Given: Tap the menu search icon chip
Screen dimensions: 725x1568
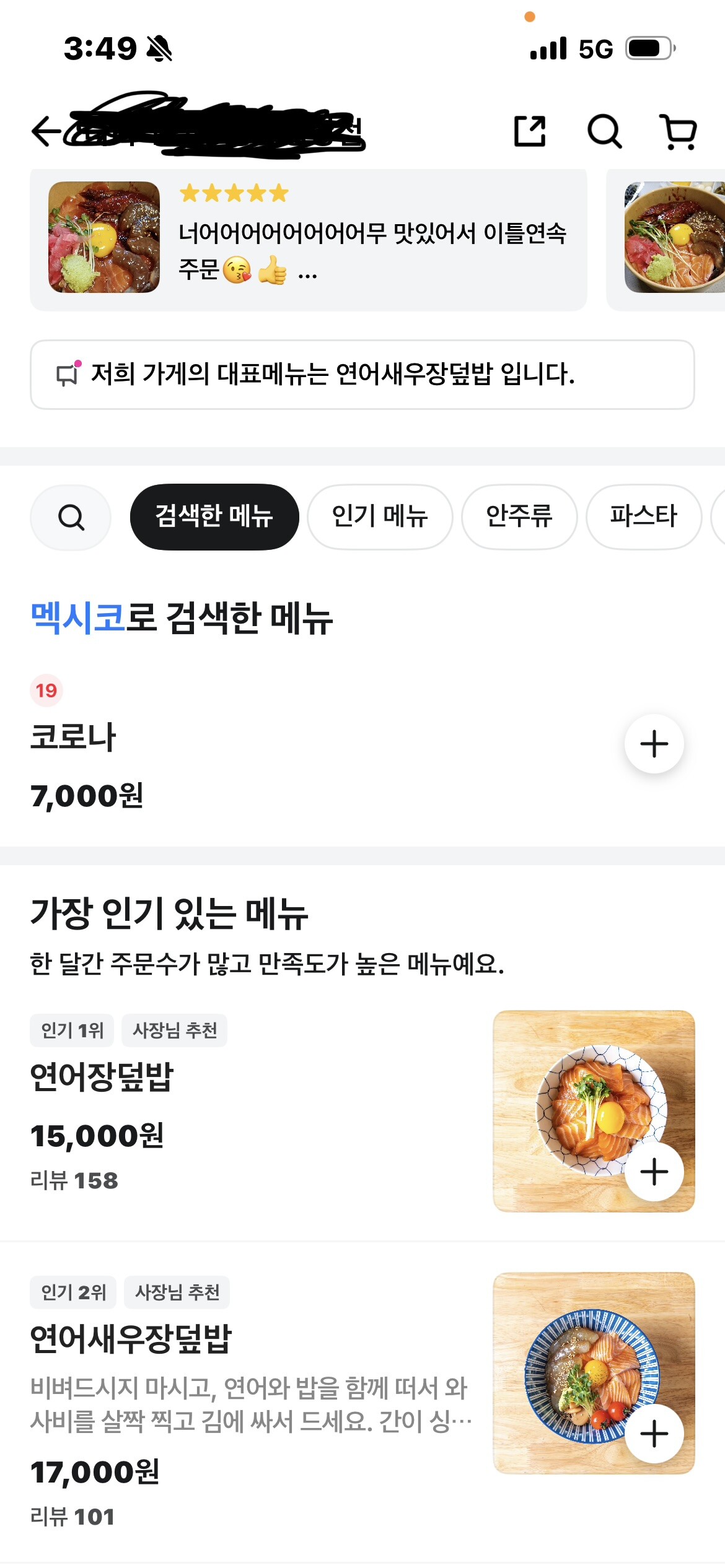Looking at the screenshot, I should point(71,517).
